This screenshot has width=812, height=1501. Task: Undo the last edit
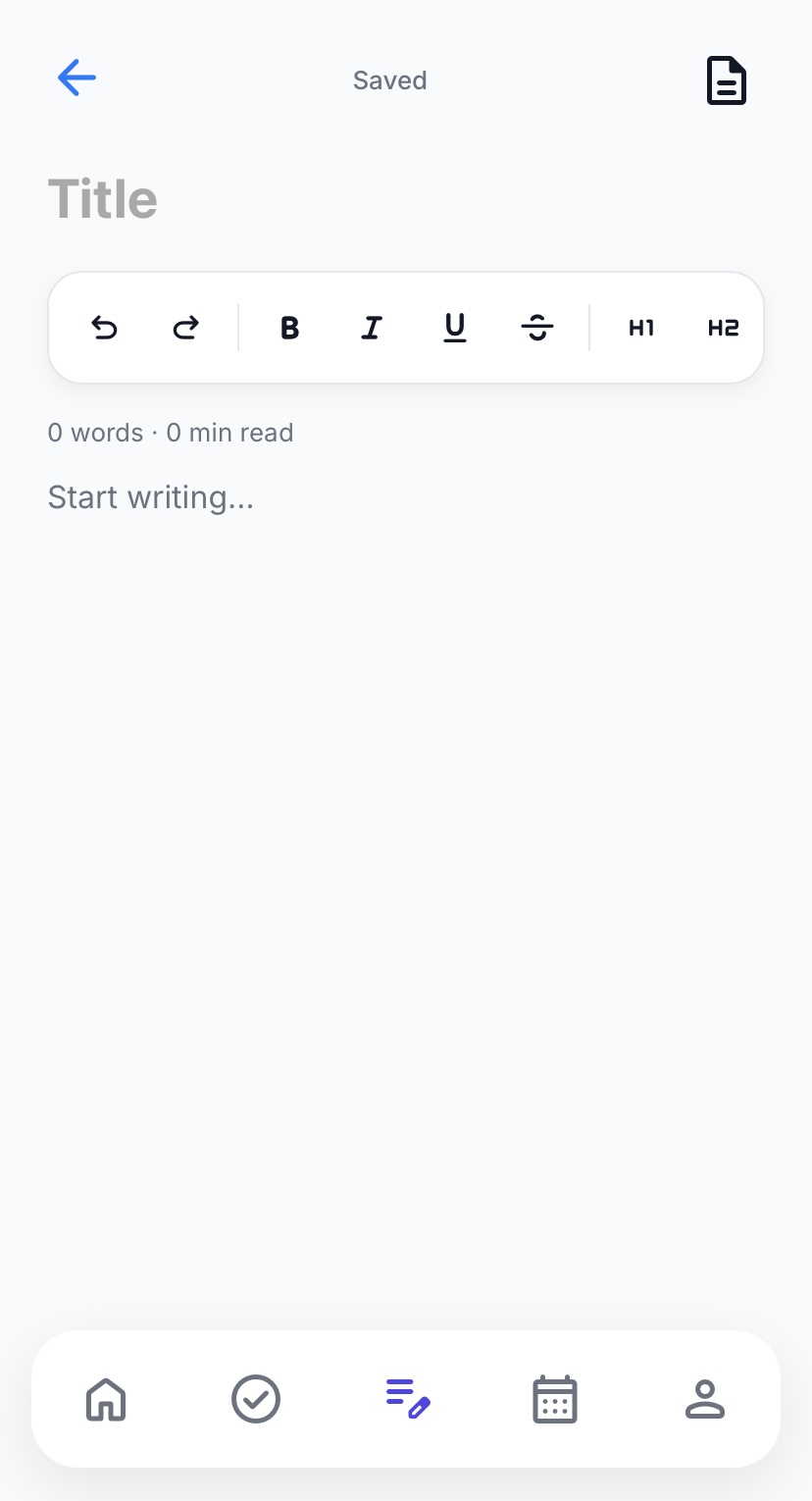(104, 328)
